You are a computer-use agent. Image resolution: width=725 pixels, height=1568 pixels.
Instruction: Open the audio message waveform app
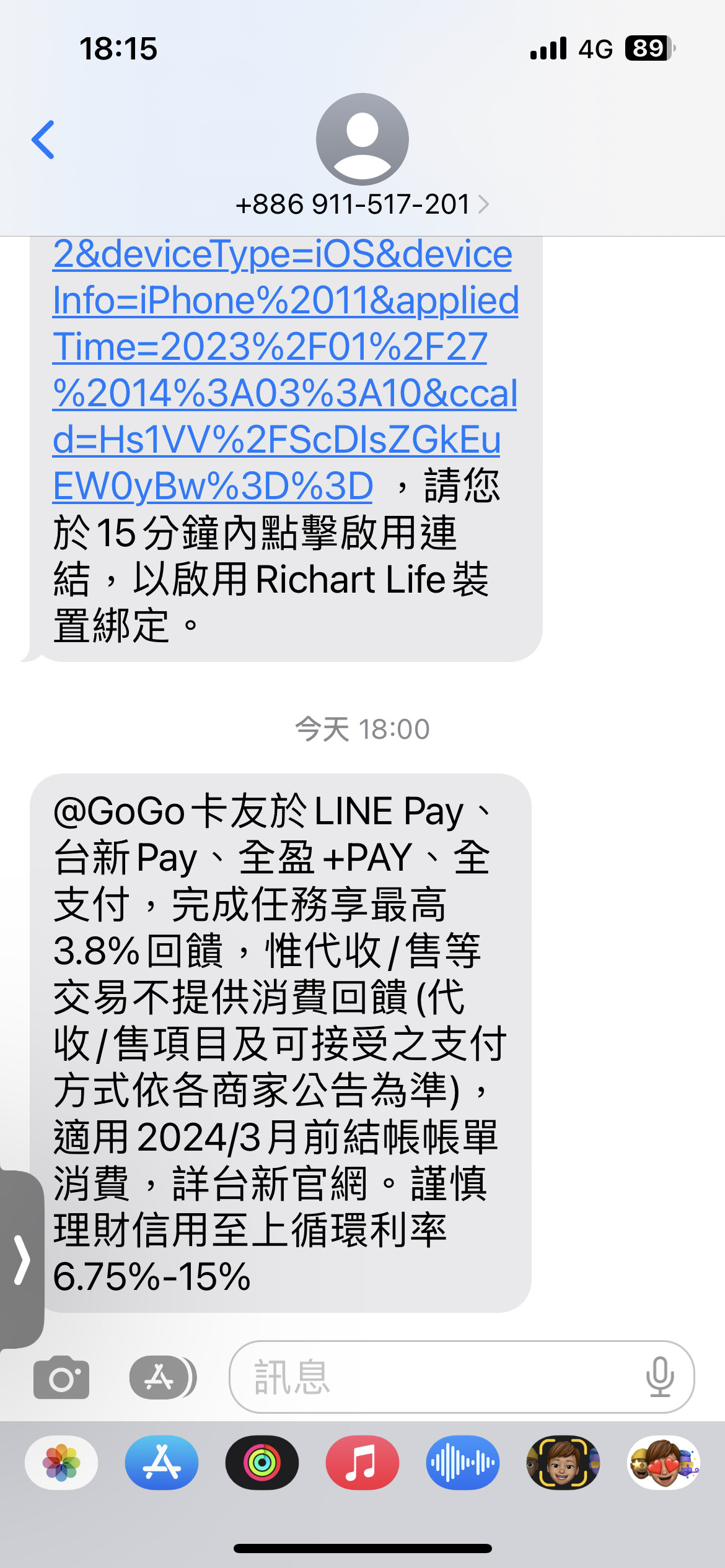tap(463, 1463)
